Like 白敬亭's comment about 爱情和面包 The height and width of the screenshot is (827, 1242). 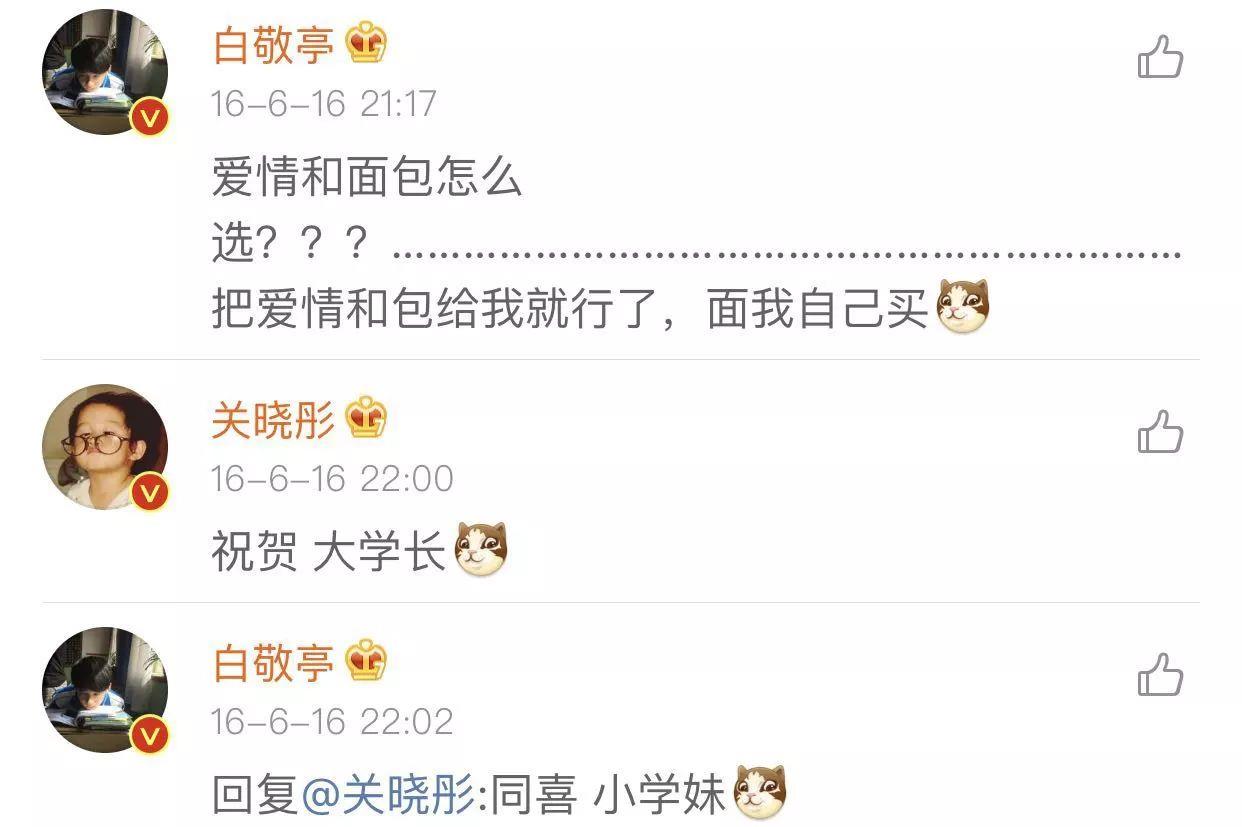coord(1160,57)
